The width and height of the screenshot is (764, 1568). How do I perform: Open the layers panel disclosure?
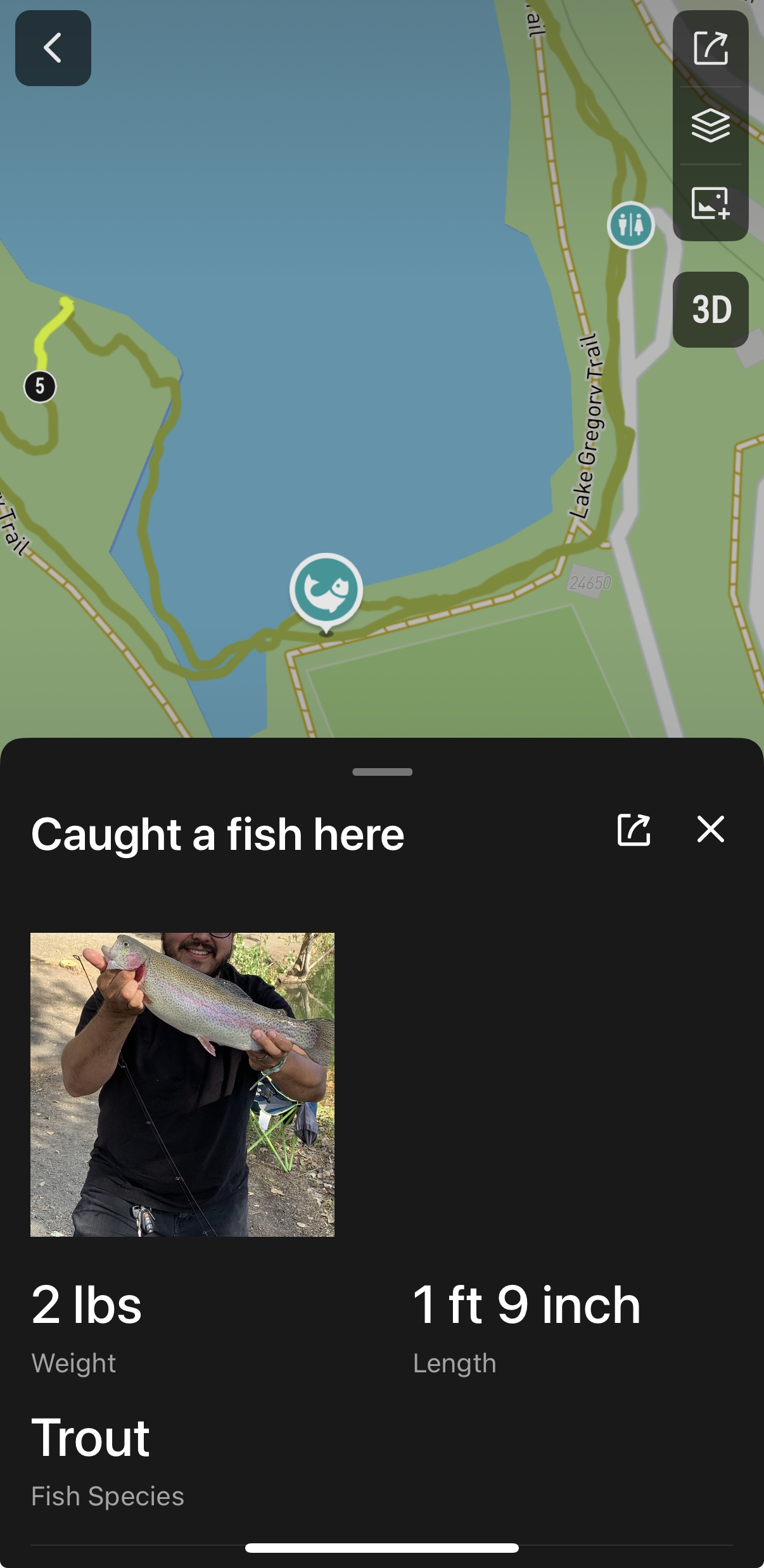(x=711, y=124)
